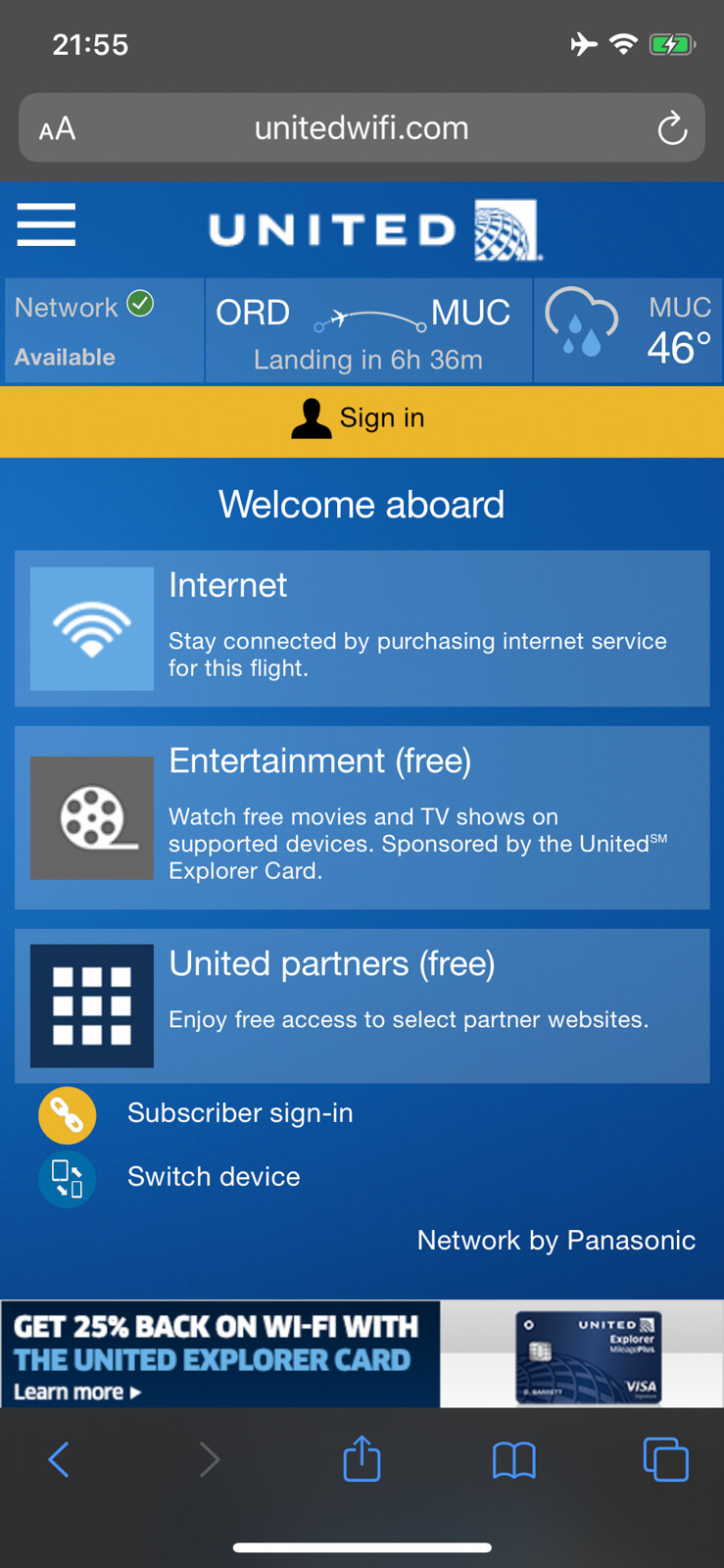Open the Internet purchase card

point(362,628)
